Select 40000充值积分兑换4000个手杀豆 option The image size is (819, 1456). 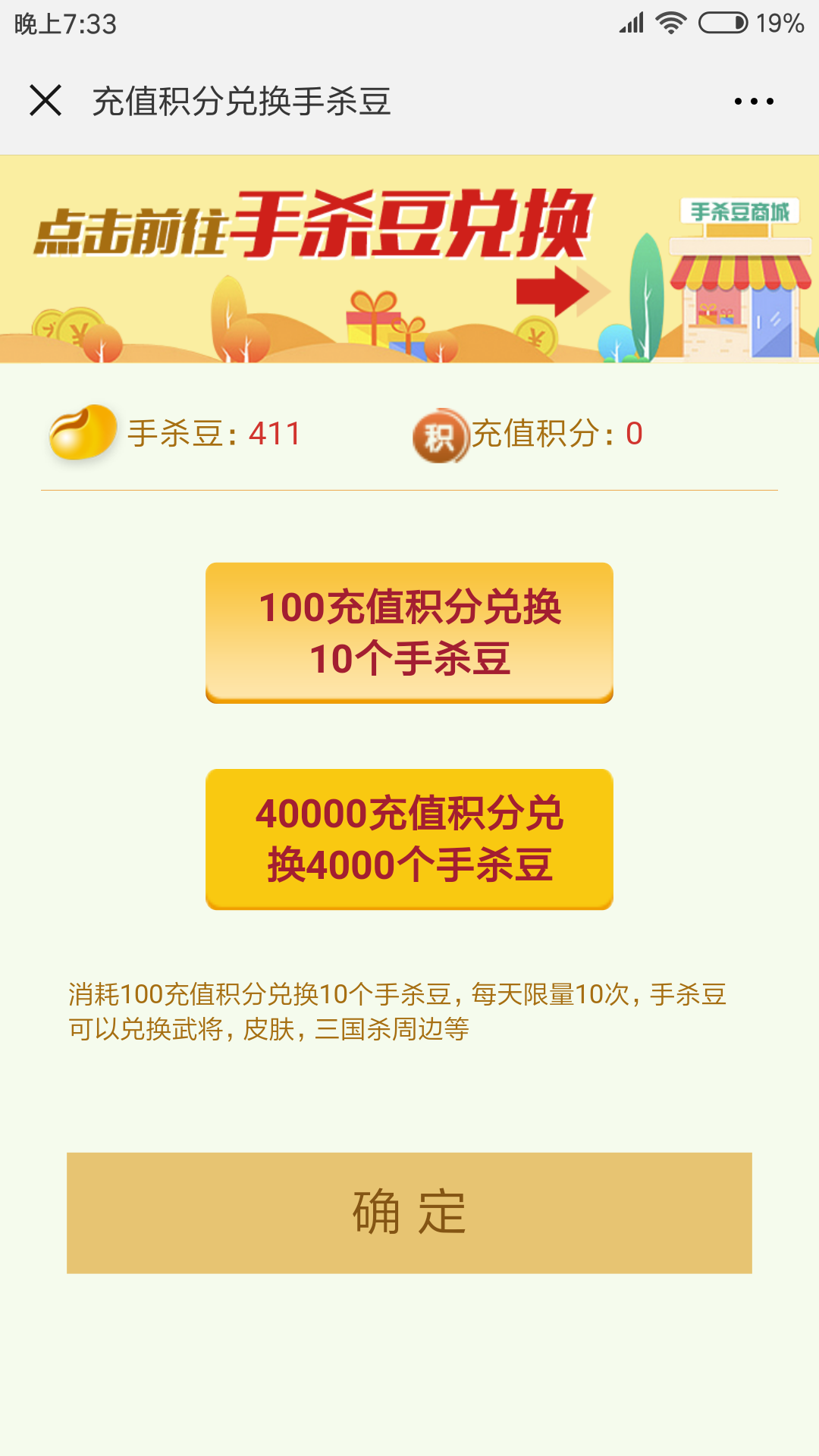(x=409, y=839)
